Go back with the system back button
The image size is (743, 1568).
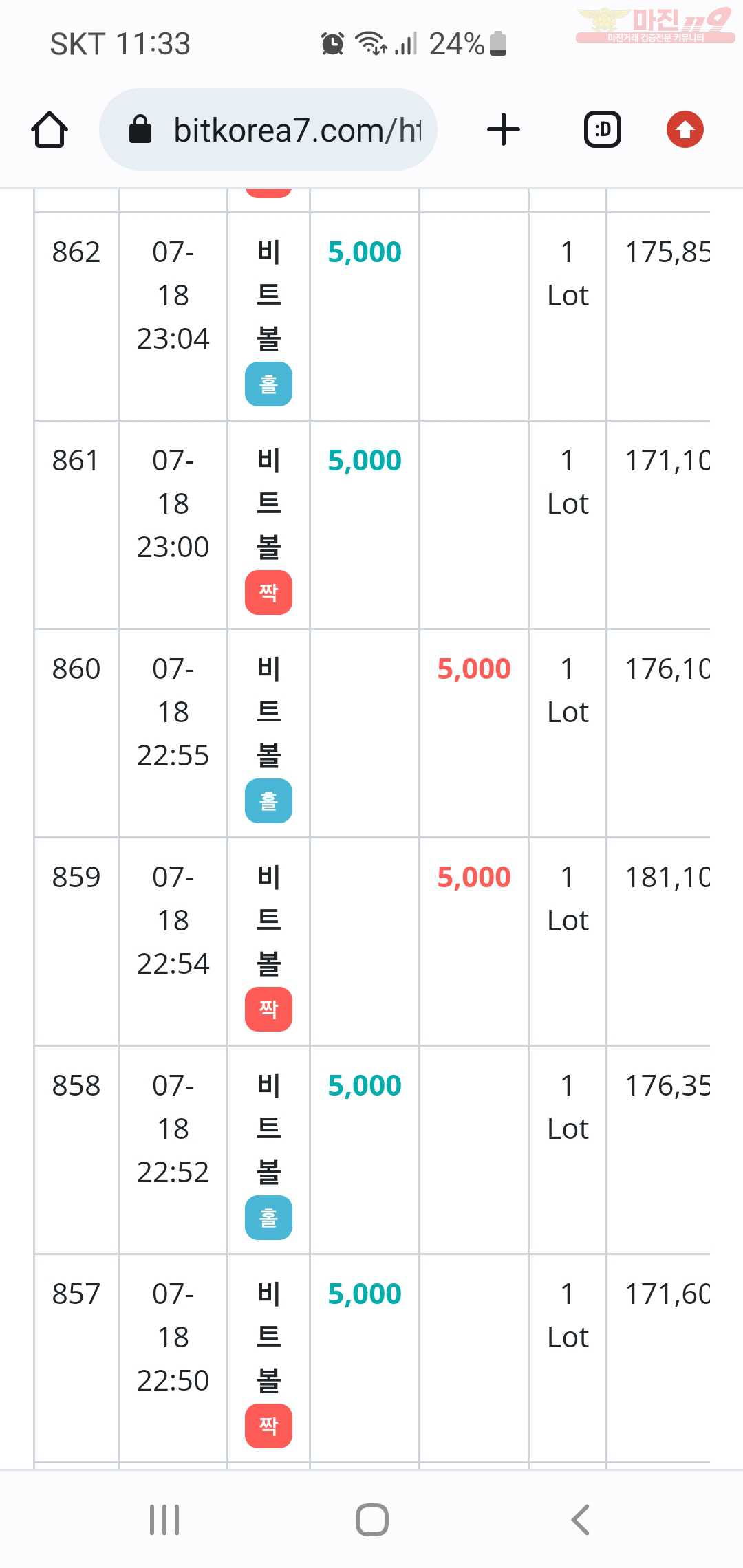coord(581,1520)
